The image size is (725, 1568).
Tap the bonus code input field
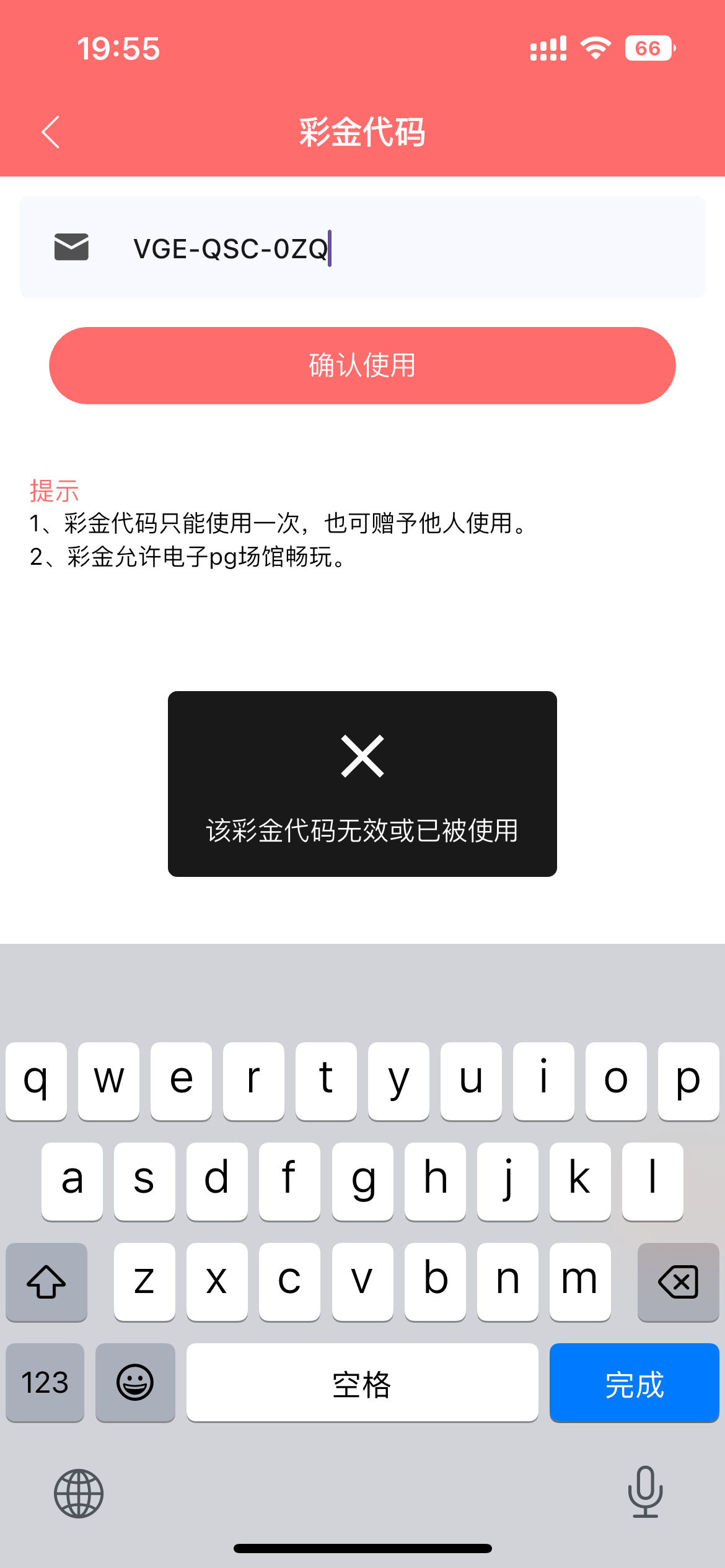pyautogui.click(x=362, y=247)
